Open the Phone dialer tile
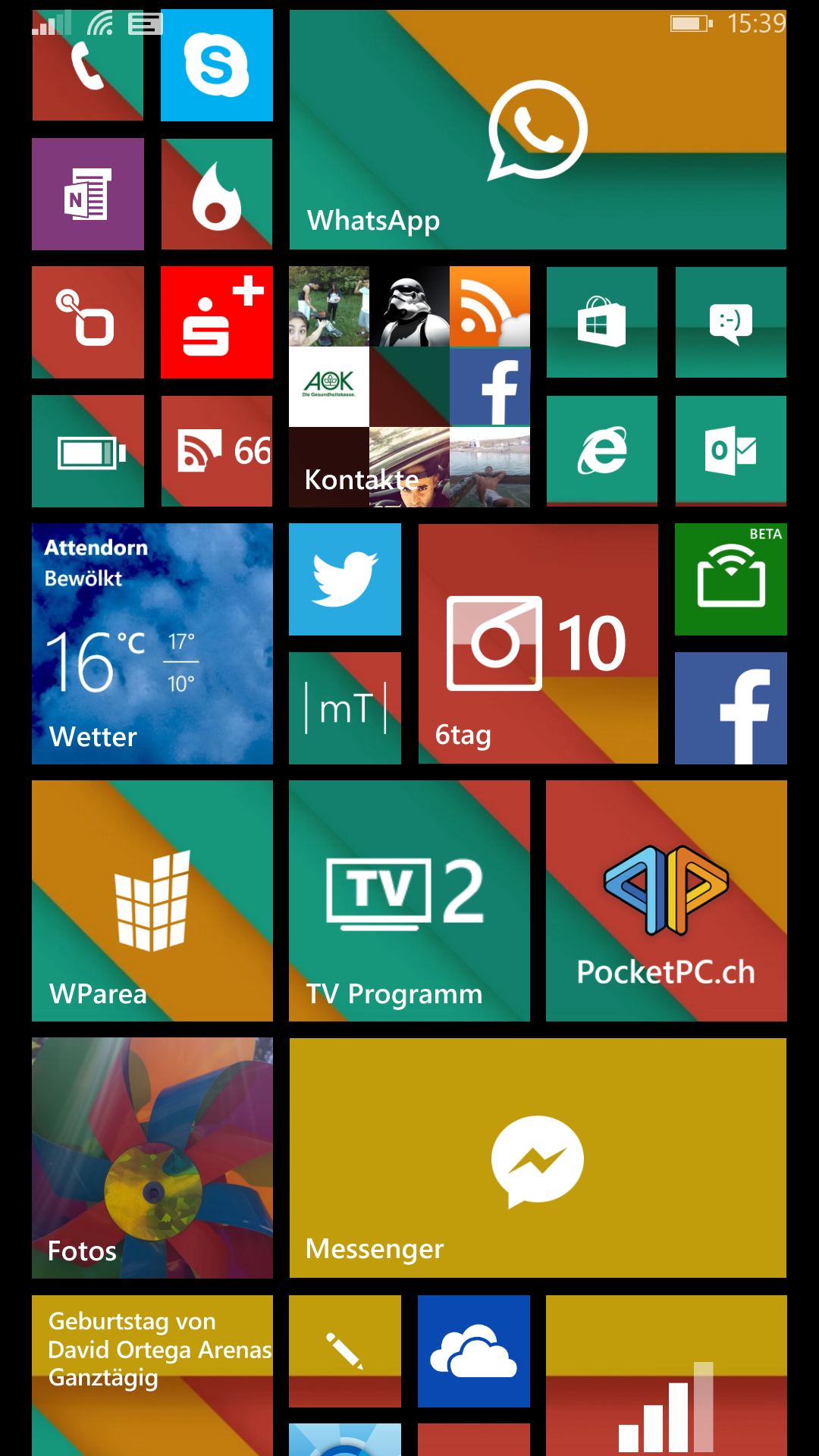This screenshot has height=1456, width=819. (88, 65)
